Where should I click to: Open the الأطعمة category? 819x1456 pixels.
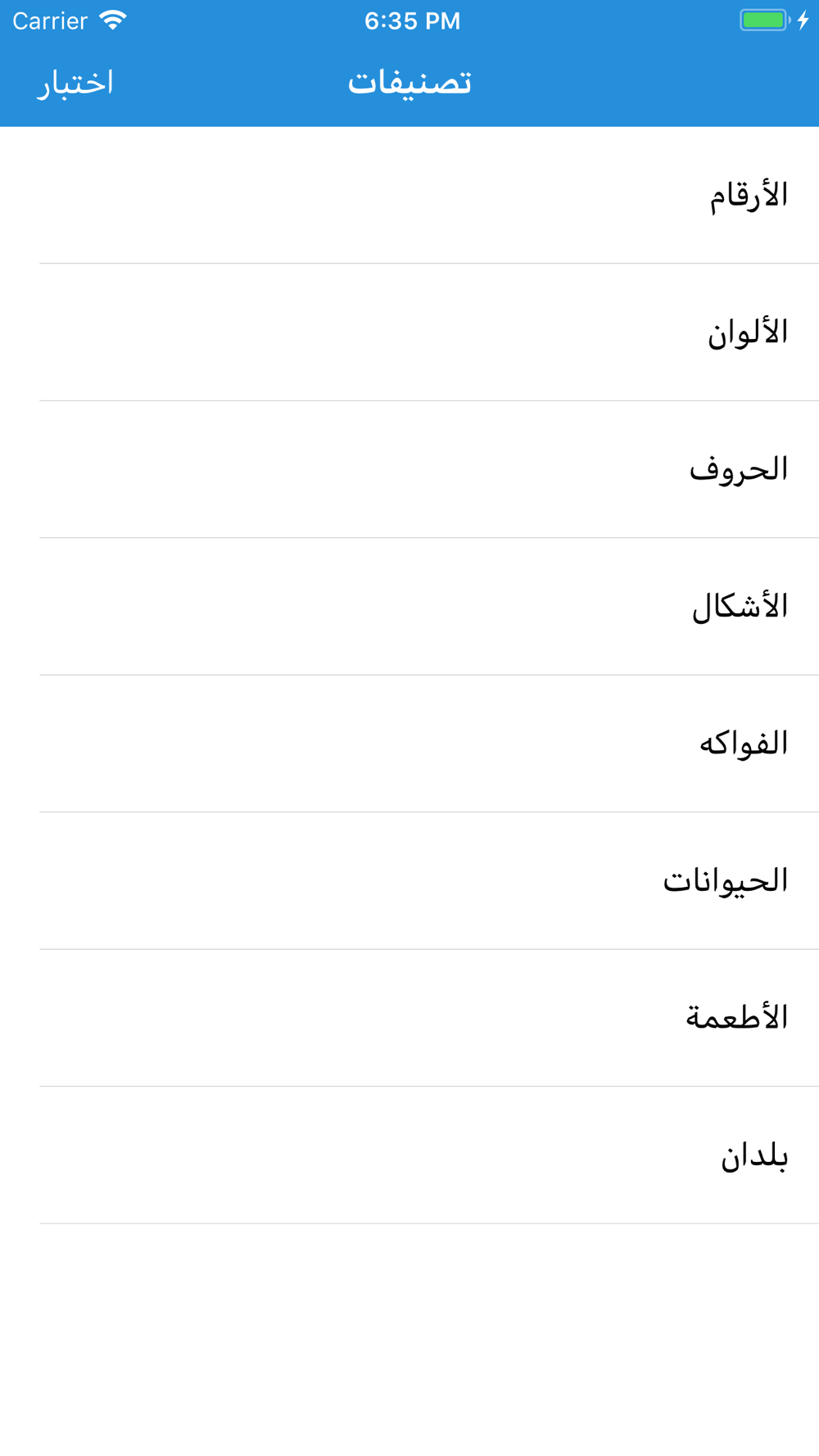[409, 1019]
